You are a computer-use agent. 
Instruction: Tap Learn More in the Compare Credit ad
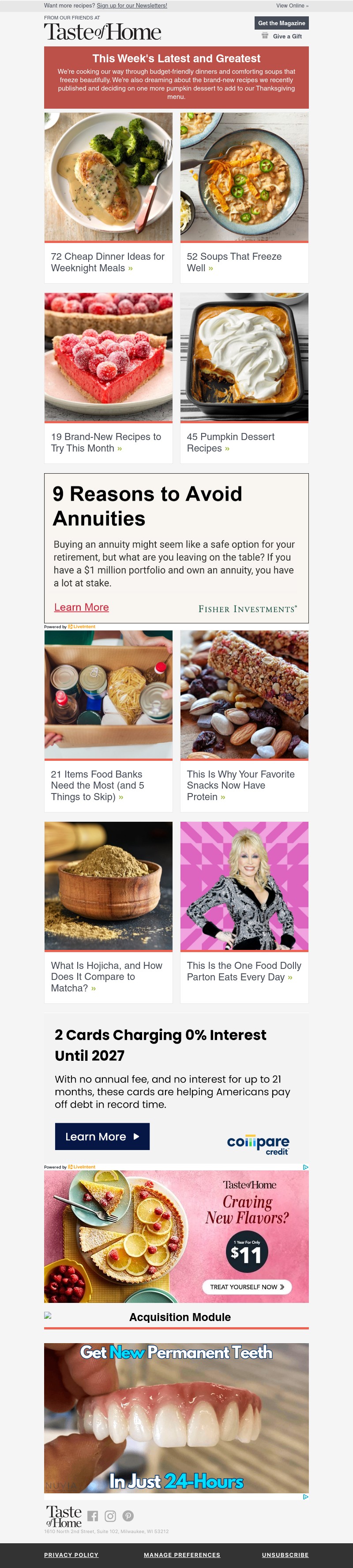pos(102,1136)
